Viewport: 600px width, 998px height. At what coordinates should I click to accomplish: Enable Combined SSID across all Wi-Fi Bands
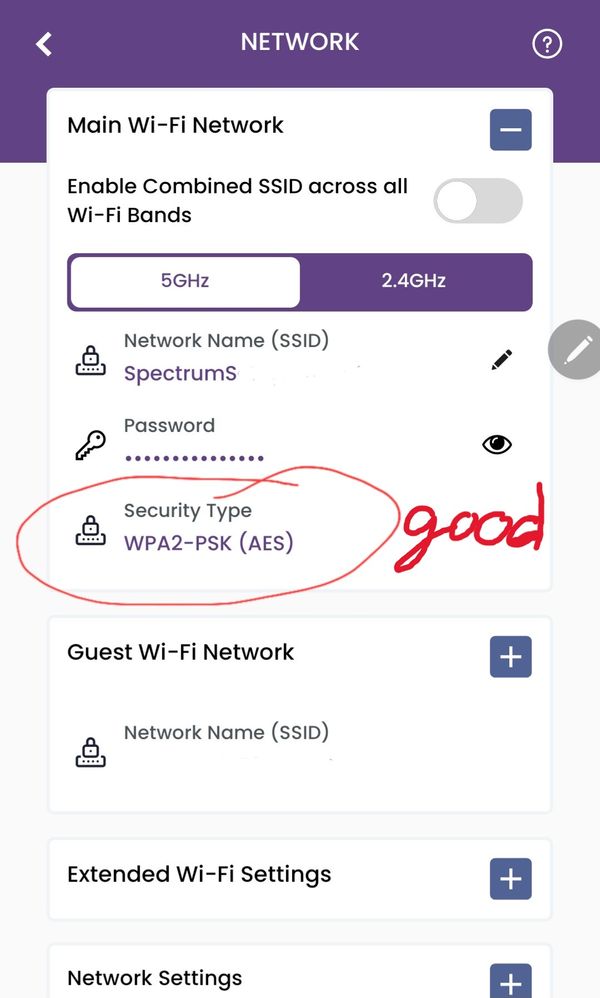(478, 201)
